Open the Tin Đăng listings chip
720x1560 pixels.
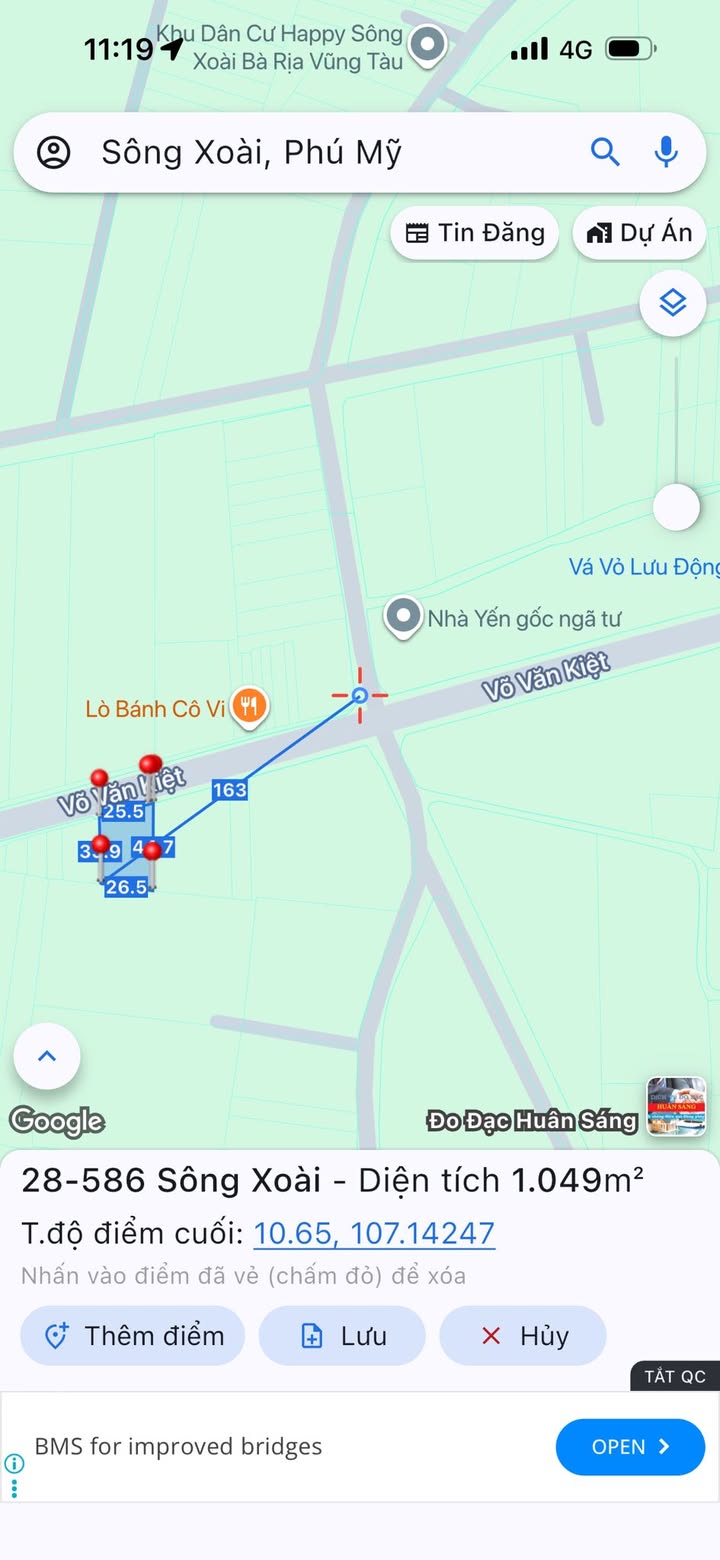coord(475,233)
